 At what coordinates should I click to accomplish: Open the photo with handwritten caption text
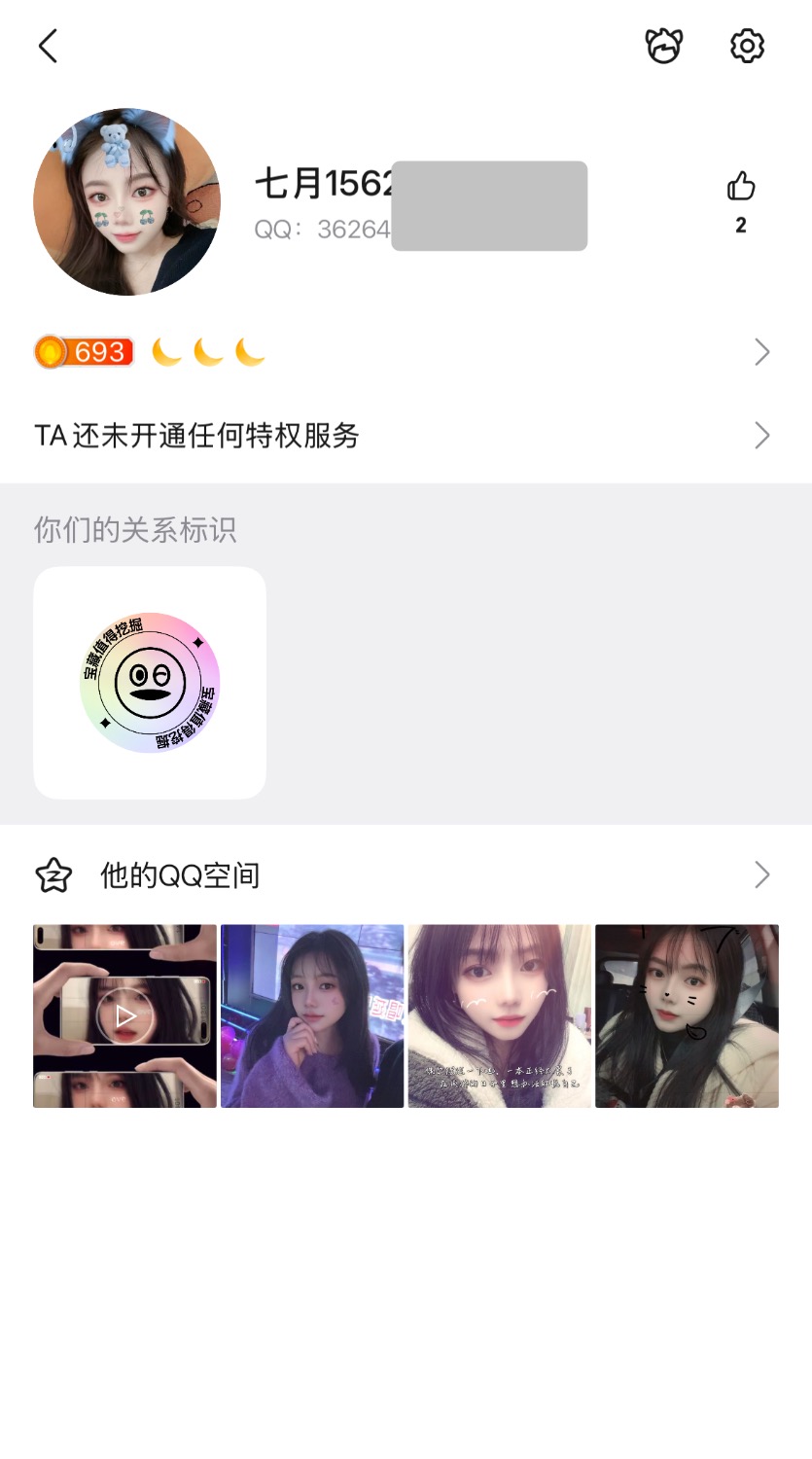click(x=500, y=1016)
